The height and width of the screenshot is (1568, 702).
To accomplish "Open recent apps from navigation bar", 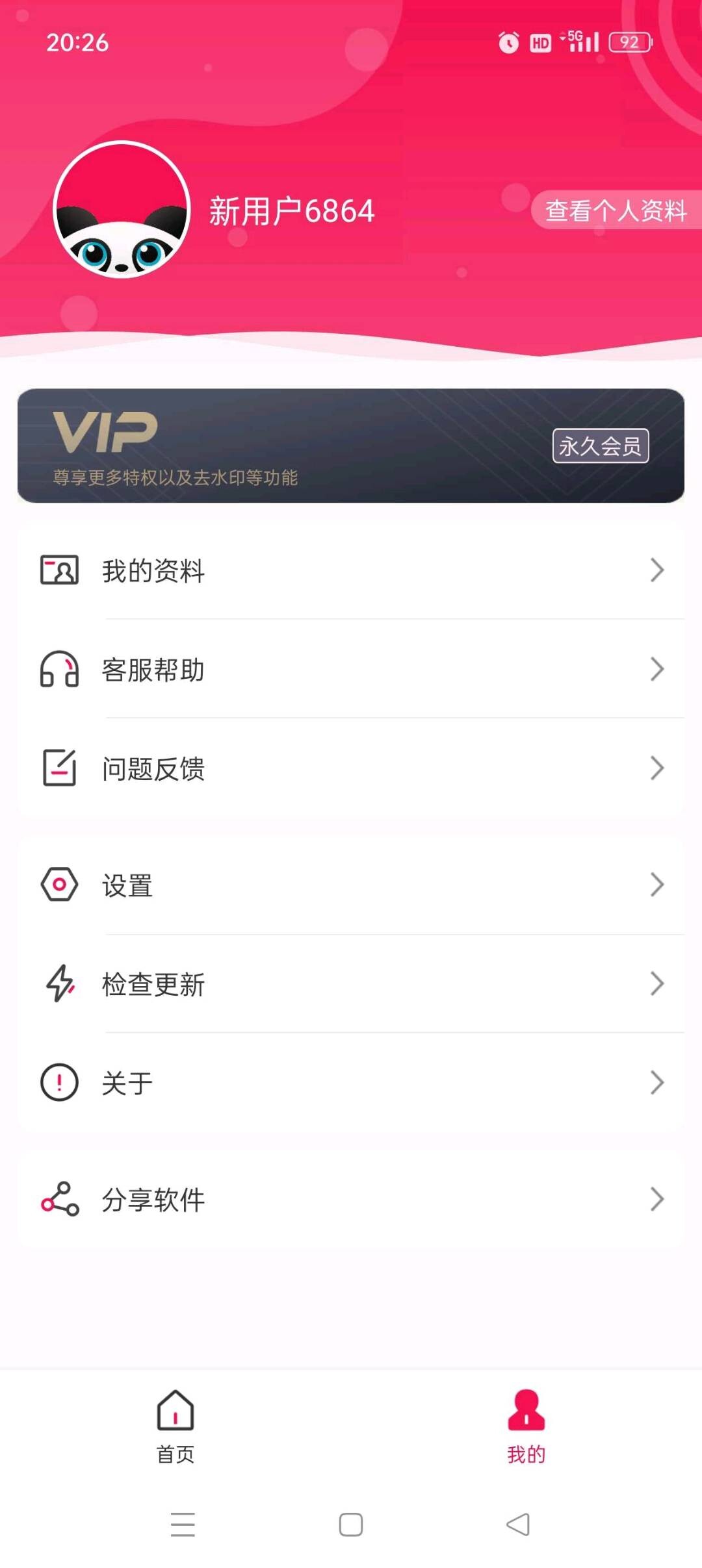I will click(x=183, y=1524).
